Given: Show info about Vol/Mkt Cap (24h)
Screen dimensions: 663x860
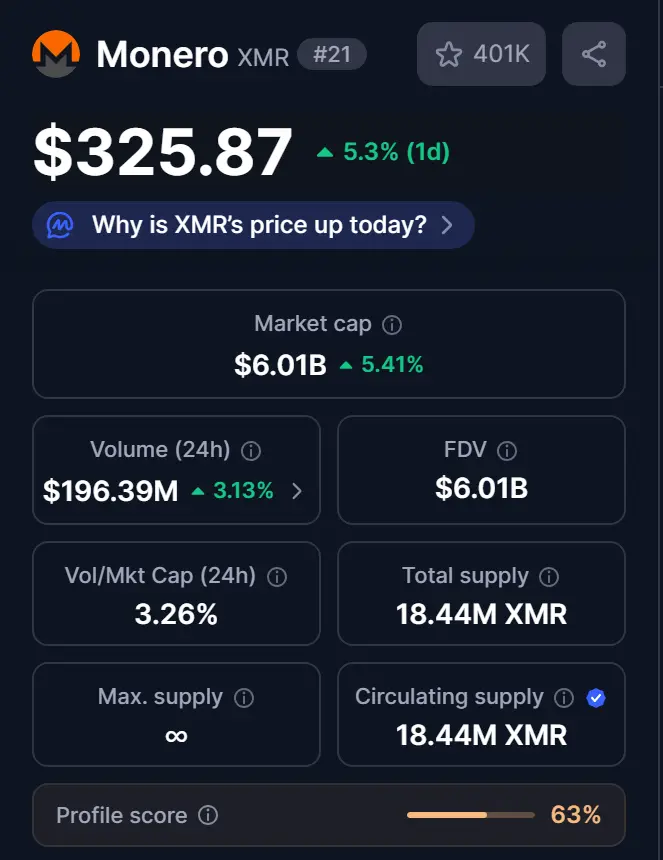Looking at the screenshot, I should point(278,577).
